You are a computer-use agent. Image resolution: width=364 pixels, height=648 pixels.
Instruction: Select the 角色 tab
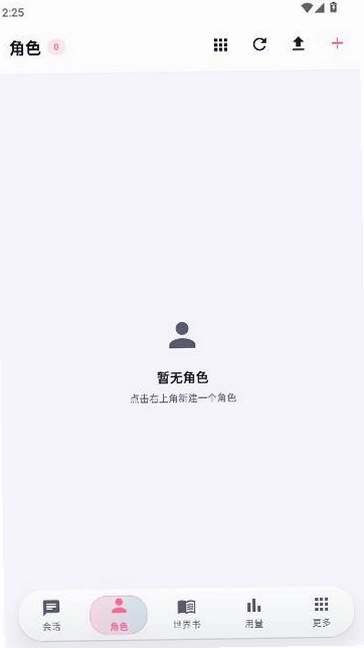(119, 615)
